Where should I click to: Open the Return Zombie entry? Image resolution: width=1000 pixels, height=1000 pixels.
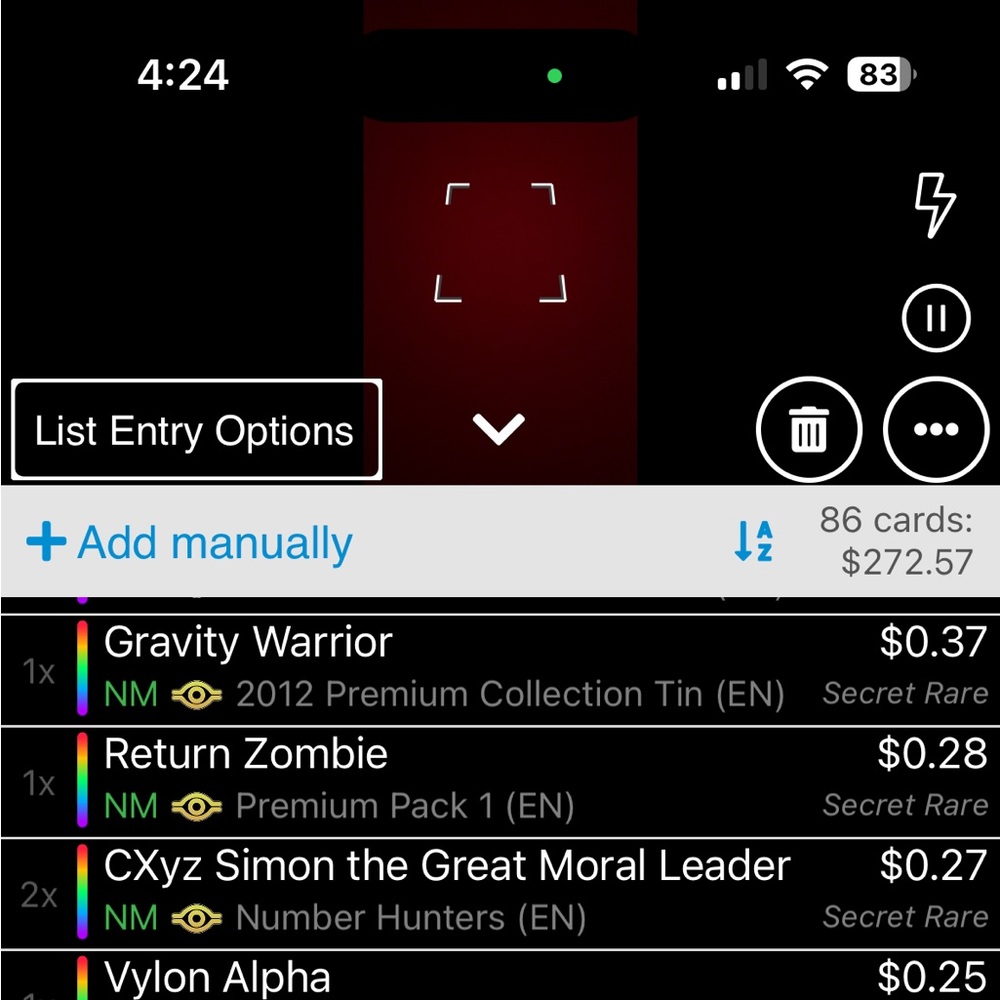pyautogui.click(x=500, y=780)
